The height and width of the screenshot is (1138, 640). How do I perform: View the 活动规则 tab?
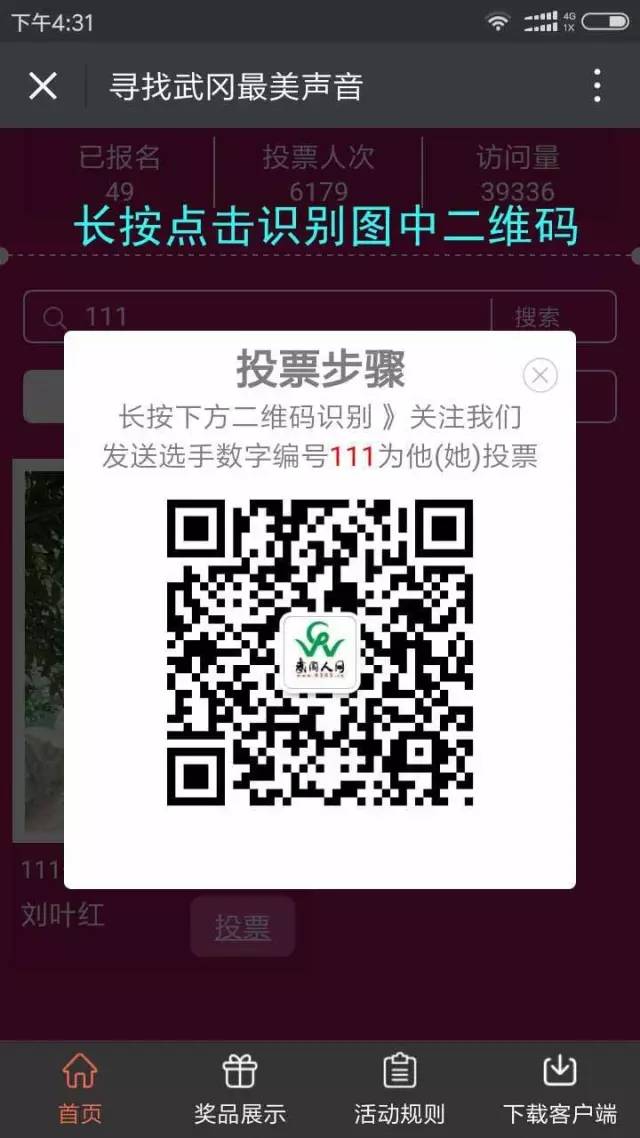pos(400,1088)
